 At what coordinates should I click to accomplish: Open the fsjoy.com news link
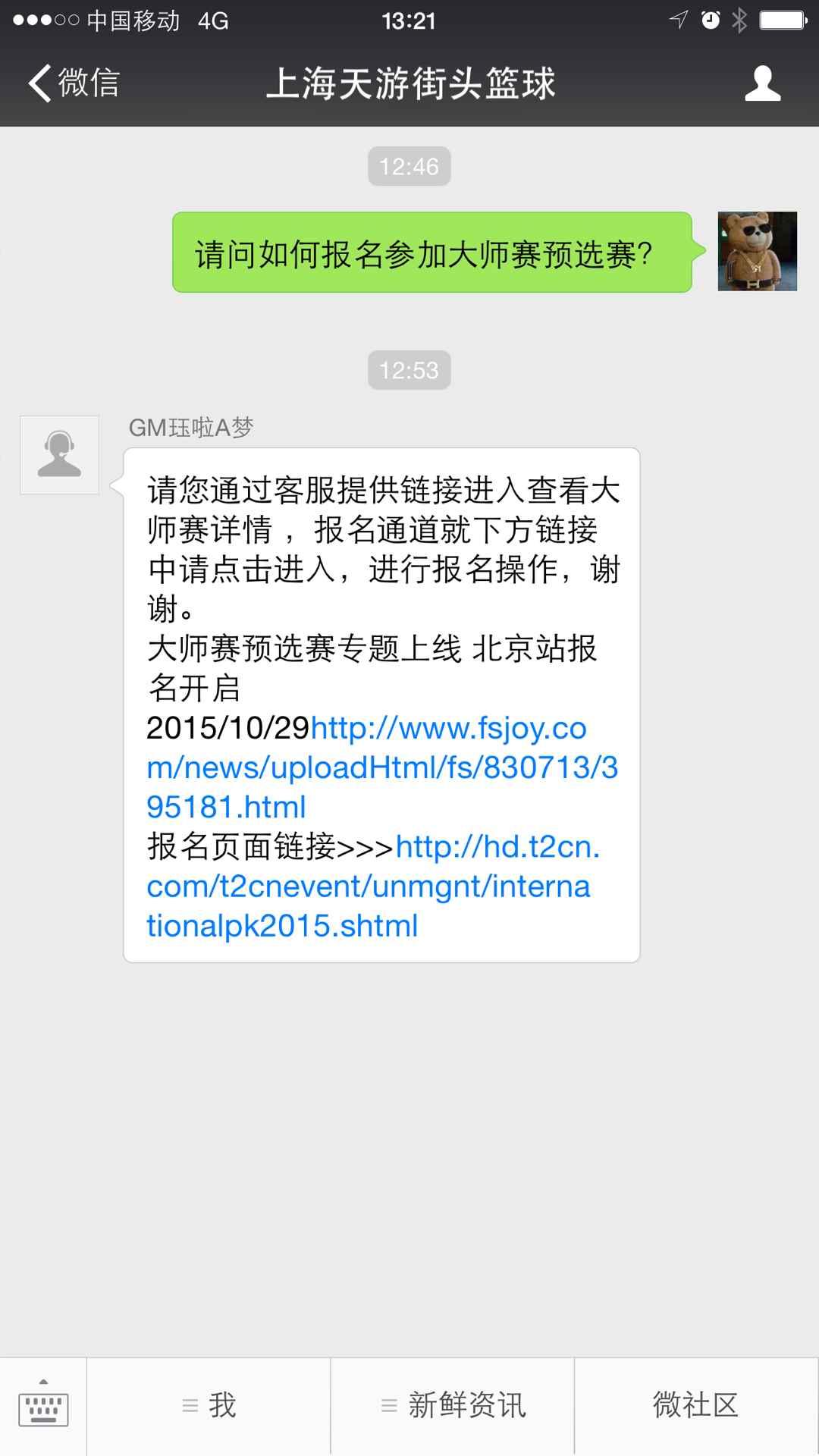pos(382,767)
